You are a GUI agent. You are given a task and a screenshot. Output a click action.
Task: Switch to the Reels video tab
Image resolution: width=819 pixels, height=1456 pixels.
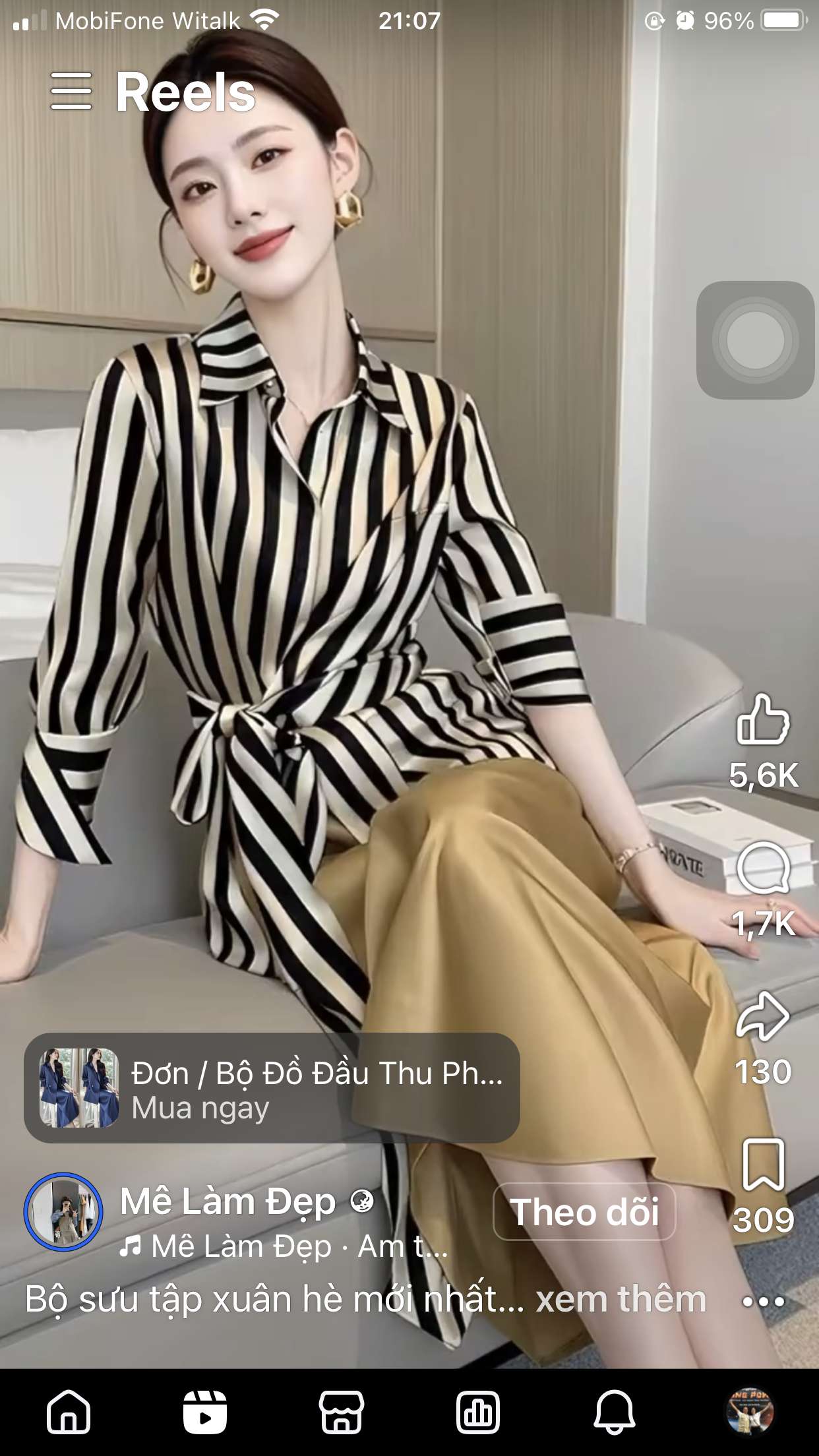click(205, 1411)
